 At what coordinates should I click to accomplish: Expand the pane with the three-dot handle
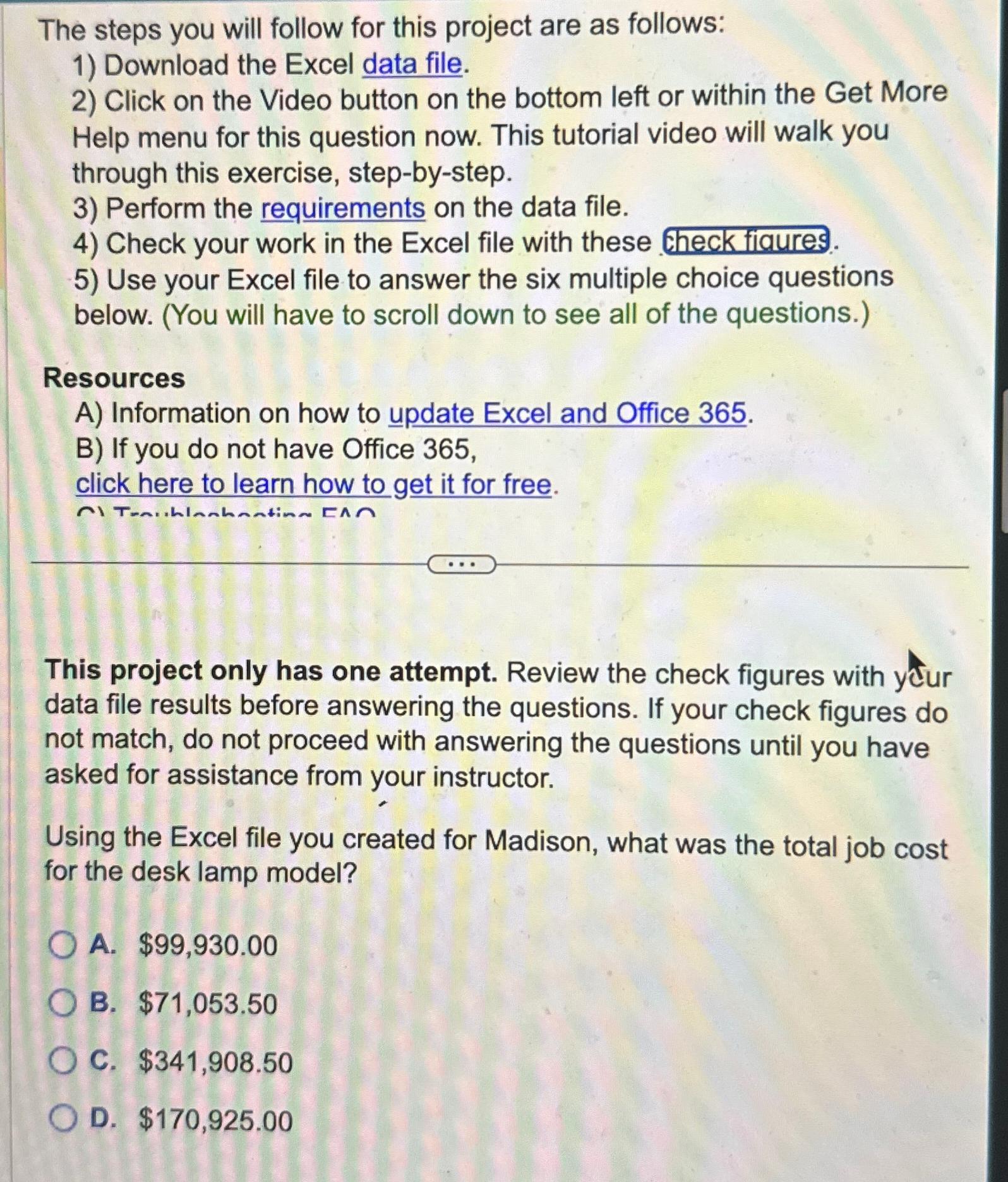[x=462, y=564]
